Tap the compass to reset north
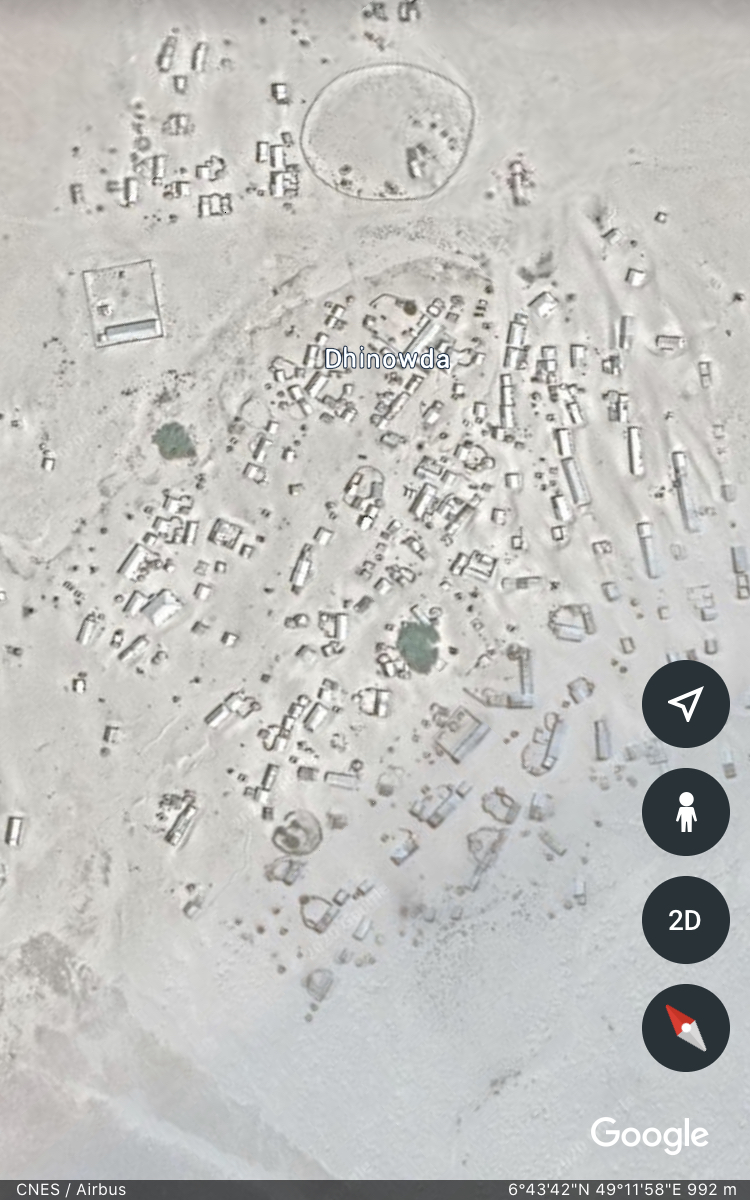This screenshot has height=1200, width=750. (x=685, y=1028)
